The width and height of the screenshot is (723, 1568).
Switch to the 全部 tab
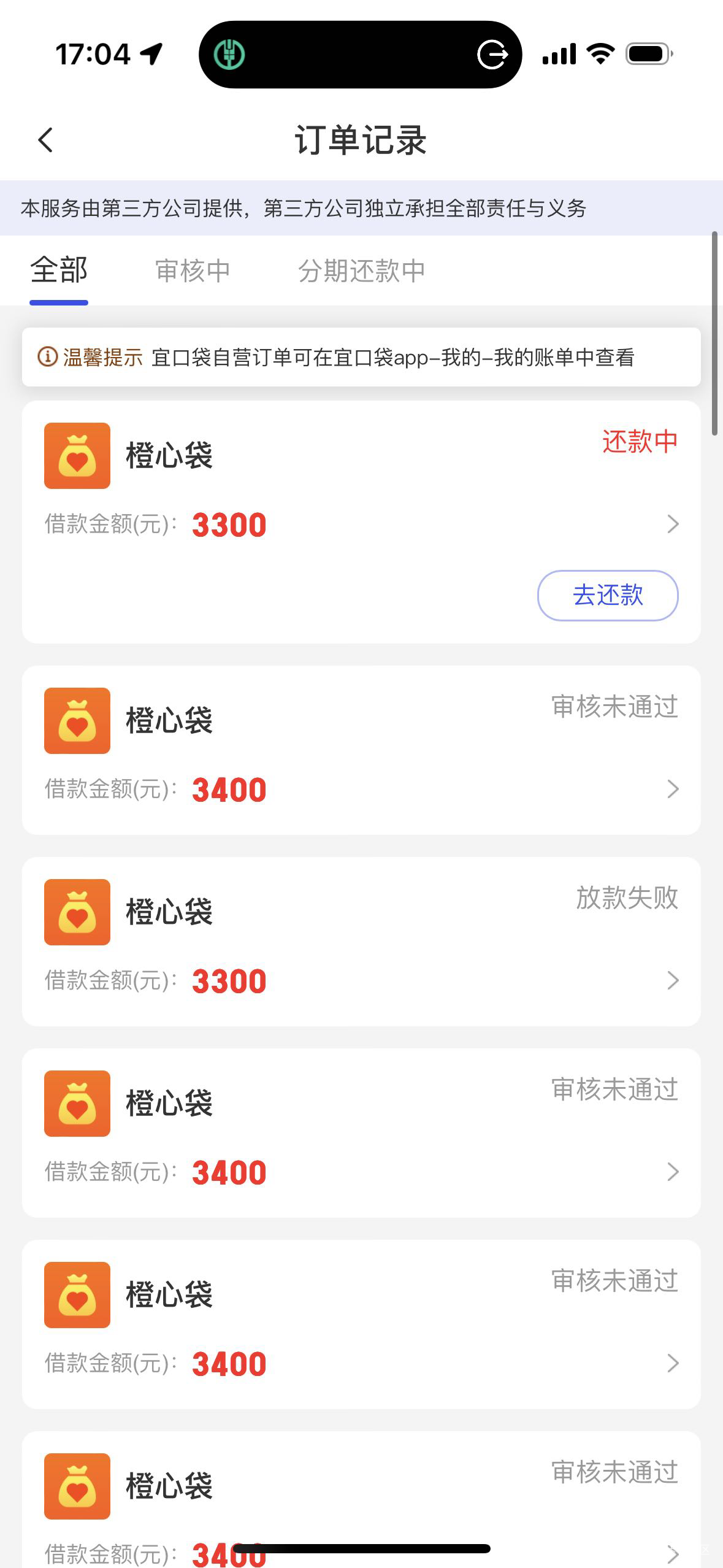(59, 271)
